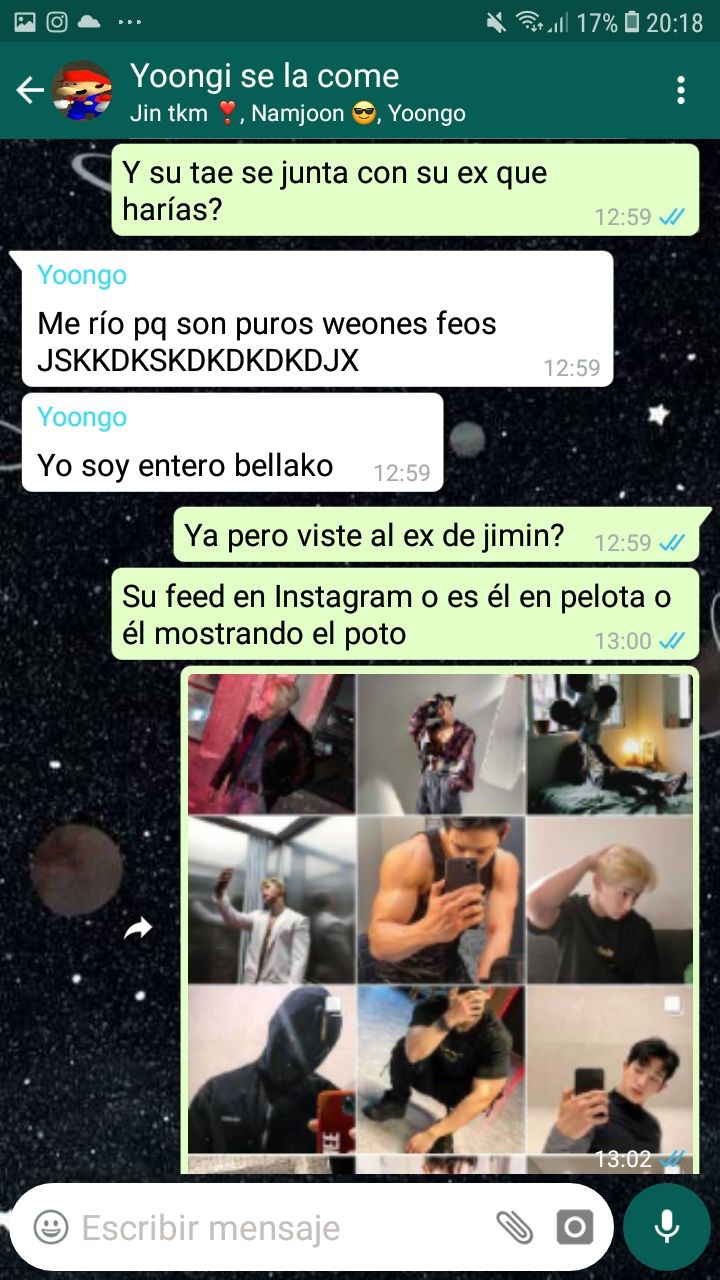Forward the image with the arrow icon
Image resolution: width=720 pixels, height=1280 pixels.
pos(138,929)
